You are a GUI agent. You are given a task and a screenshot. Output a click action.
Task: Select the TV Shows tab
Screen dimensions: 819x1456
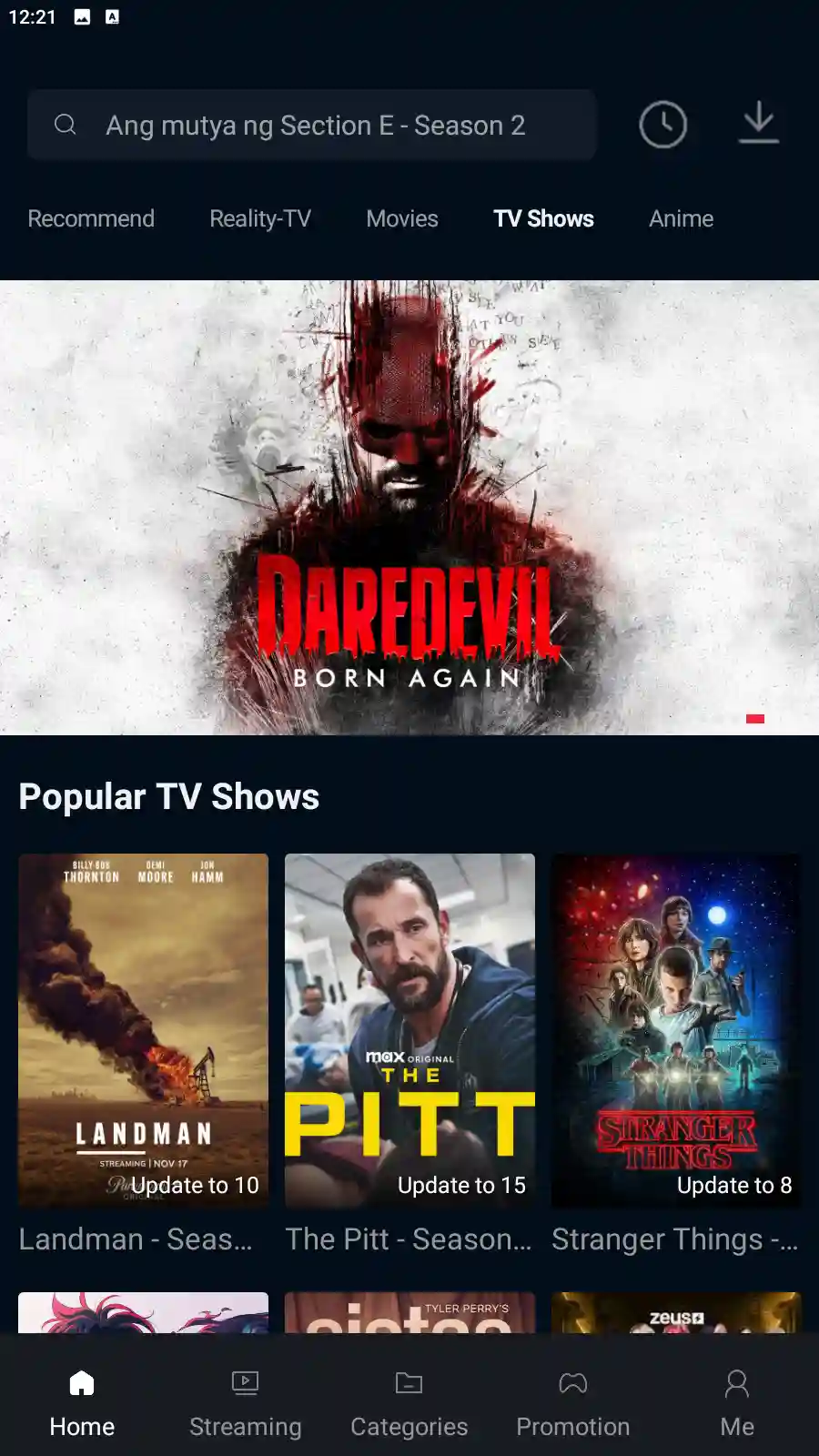tap(543, 218)
